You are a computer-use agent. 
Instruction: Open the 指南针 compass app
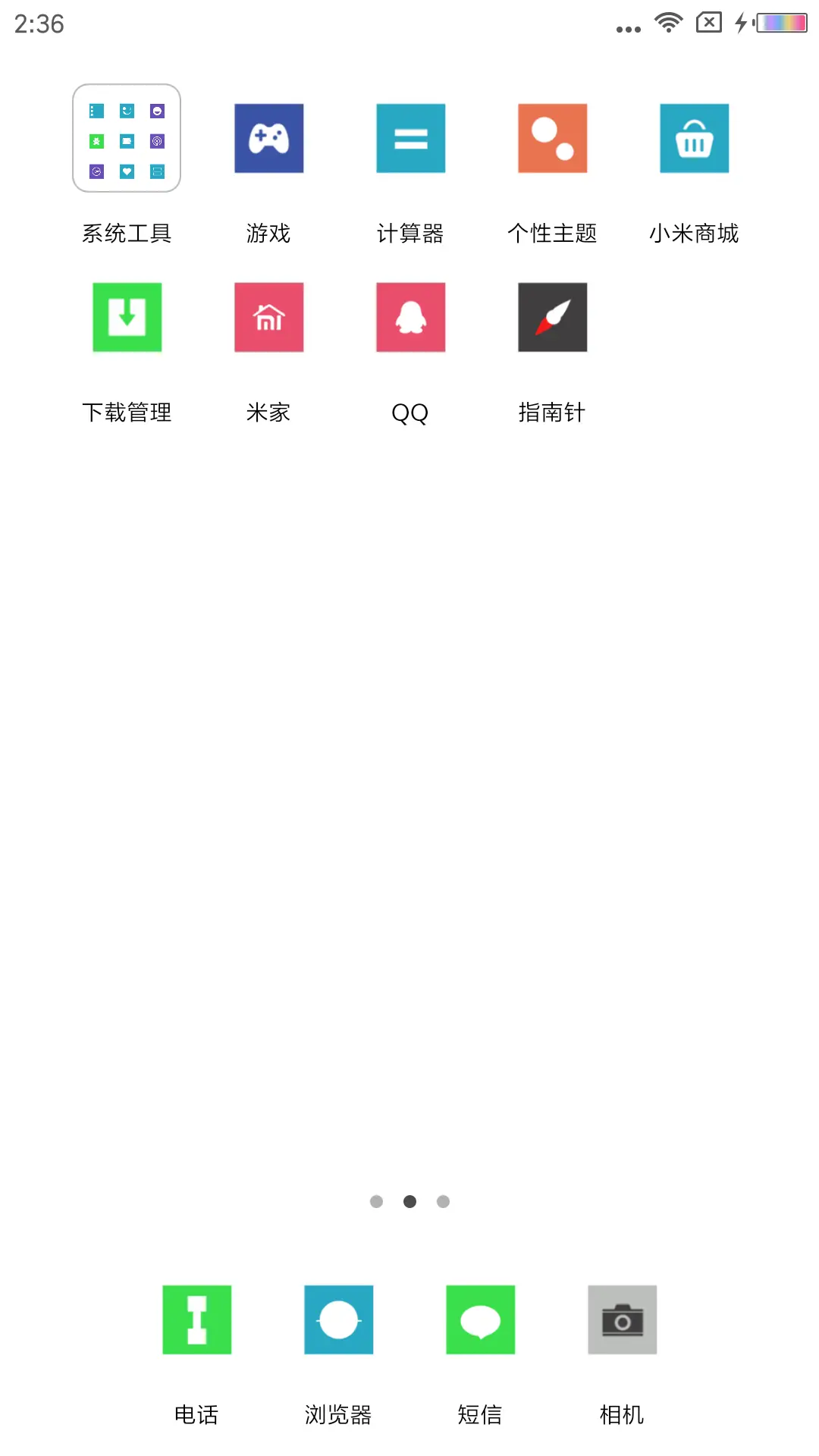click(x=552, y=317)
